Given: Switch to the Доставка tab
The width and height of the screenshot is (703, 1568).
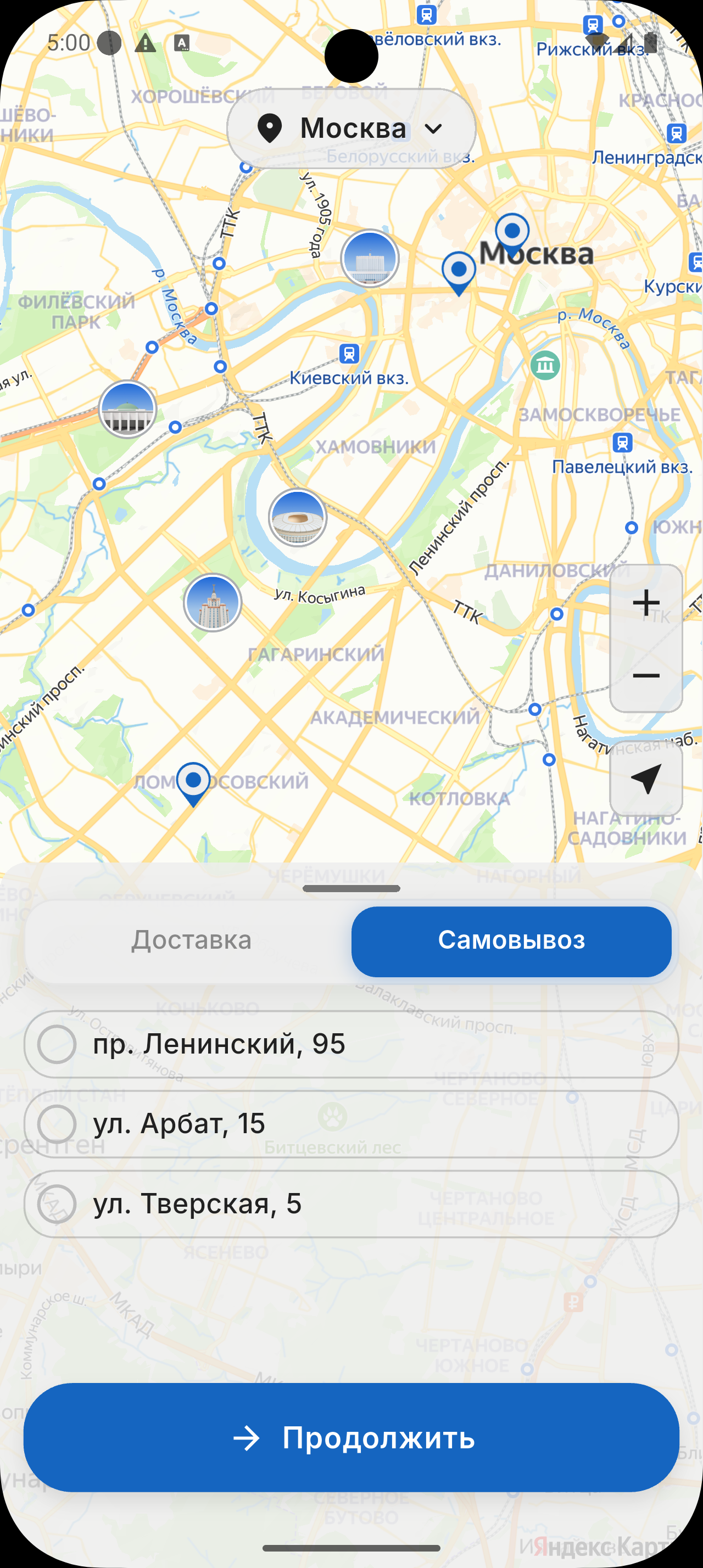Looking at the screenshot, I should (191, 940).
